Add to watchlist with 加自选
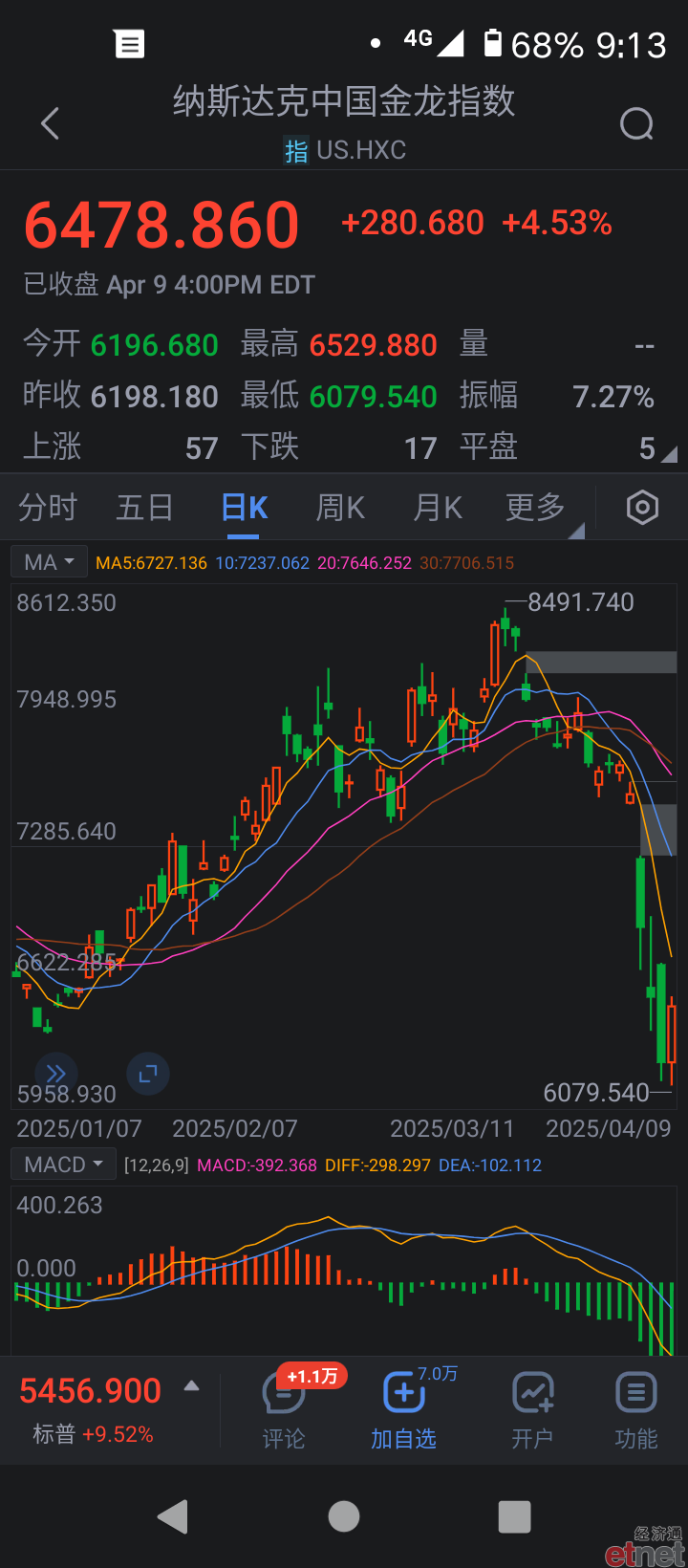This screenshot has width=688, height=1568. (403, 1409)
